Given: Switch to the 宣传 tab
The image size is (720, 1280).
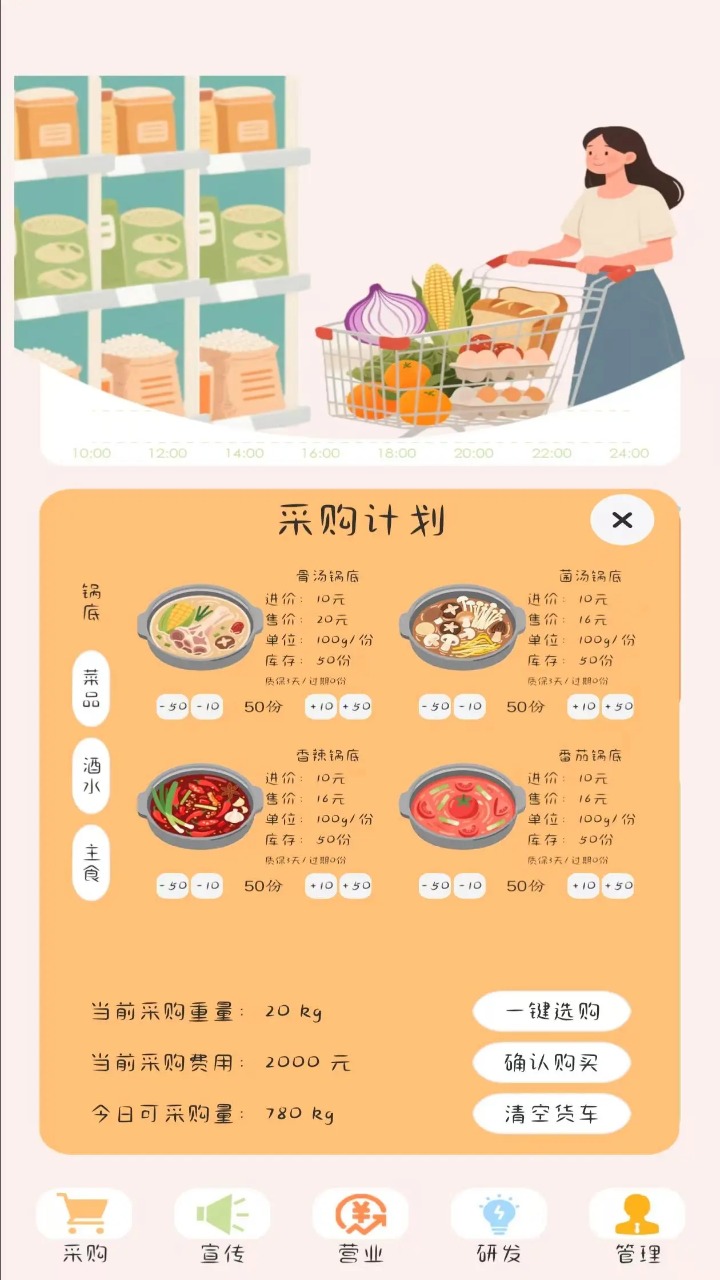Looking at the screenshot, I should pyautogui.click(x=222, y=1226).
